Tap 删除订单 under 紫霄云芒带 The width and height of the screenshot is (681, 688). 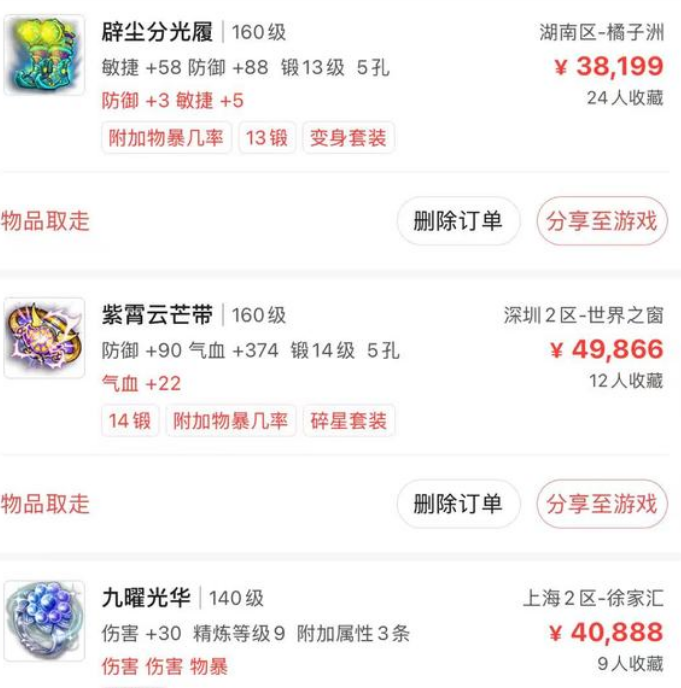coord(458,503)
